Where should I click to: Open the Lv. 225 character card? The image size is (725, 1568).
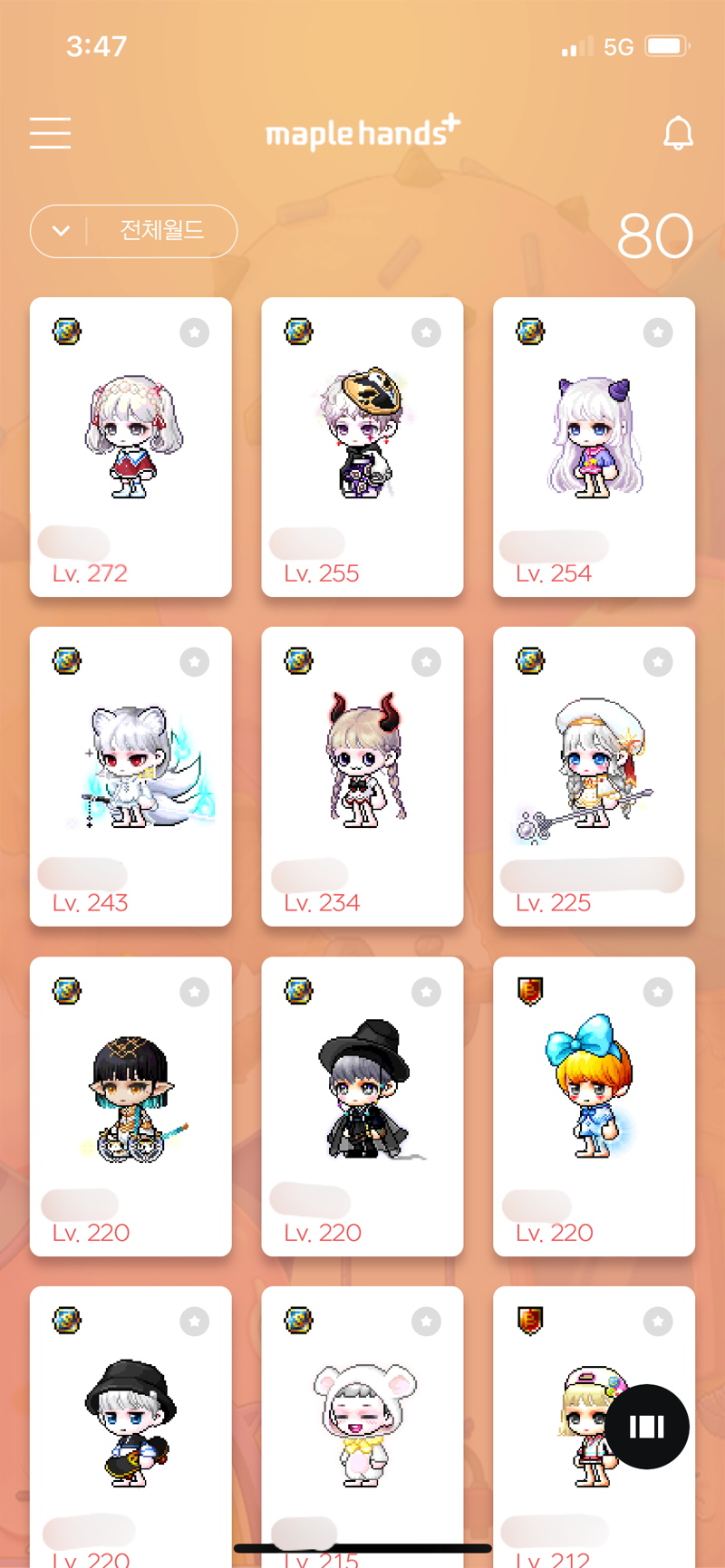(594, 777)
